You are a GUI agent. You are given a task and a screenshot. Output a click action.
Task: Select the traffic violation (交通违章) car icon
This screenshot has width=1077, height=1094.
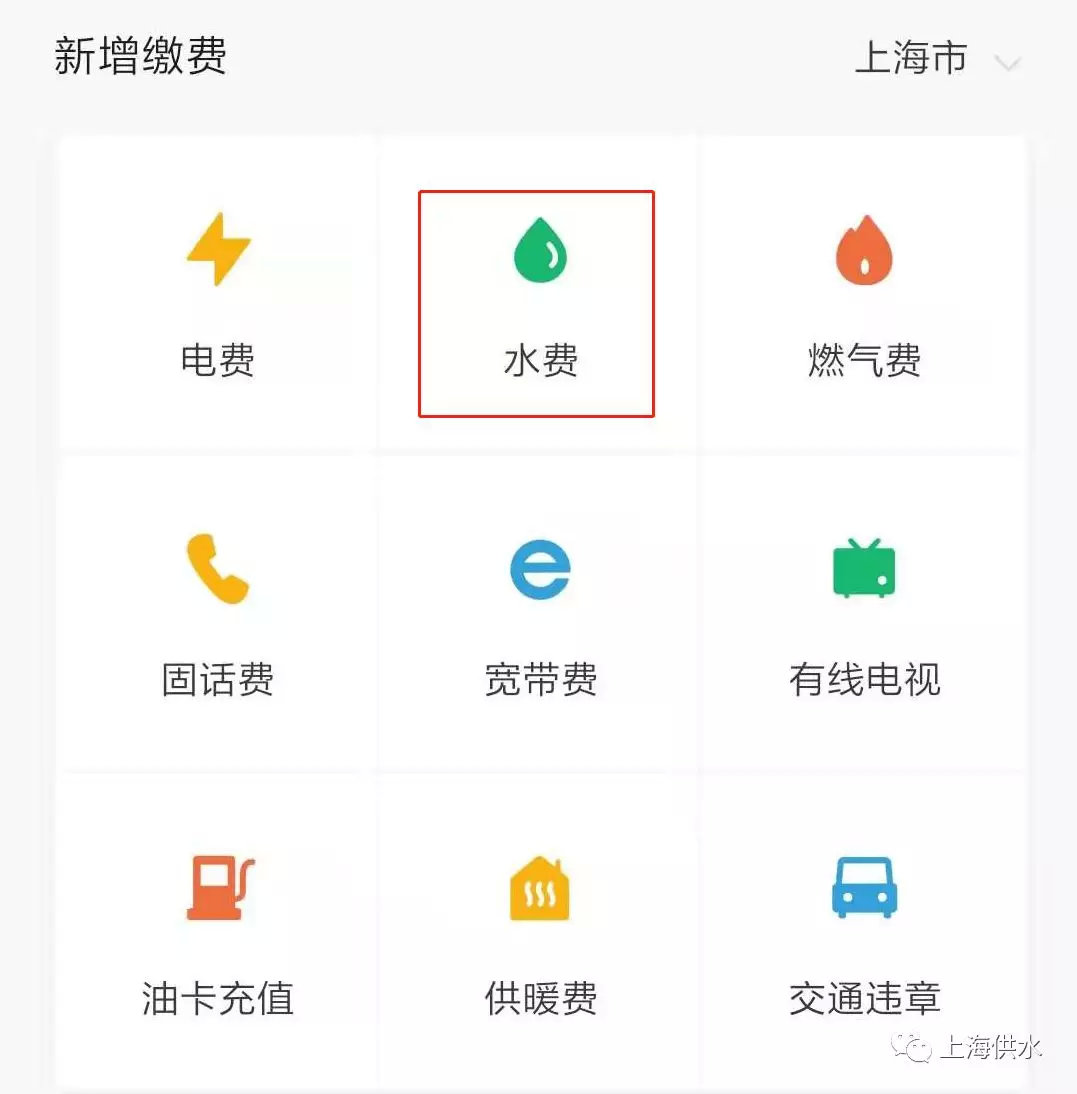coord(862,887)
